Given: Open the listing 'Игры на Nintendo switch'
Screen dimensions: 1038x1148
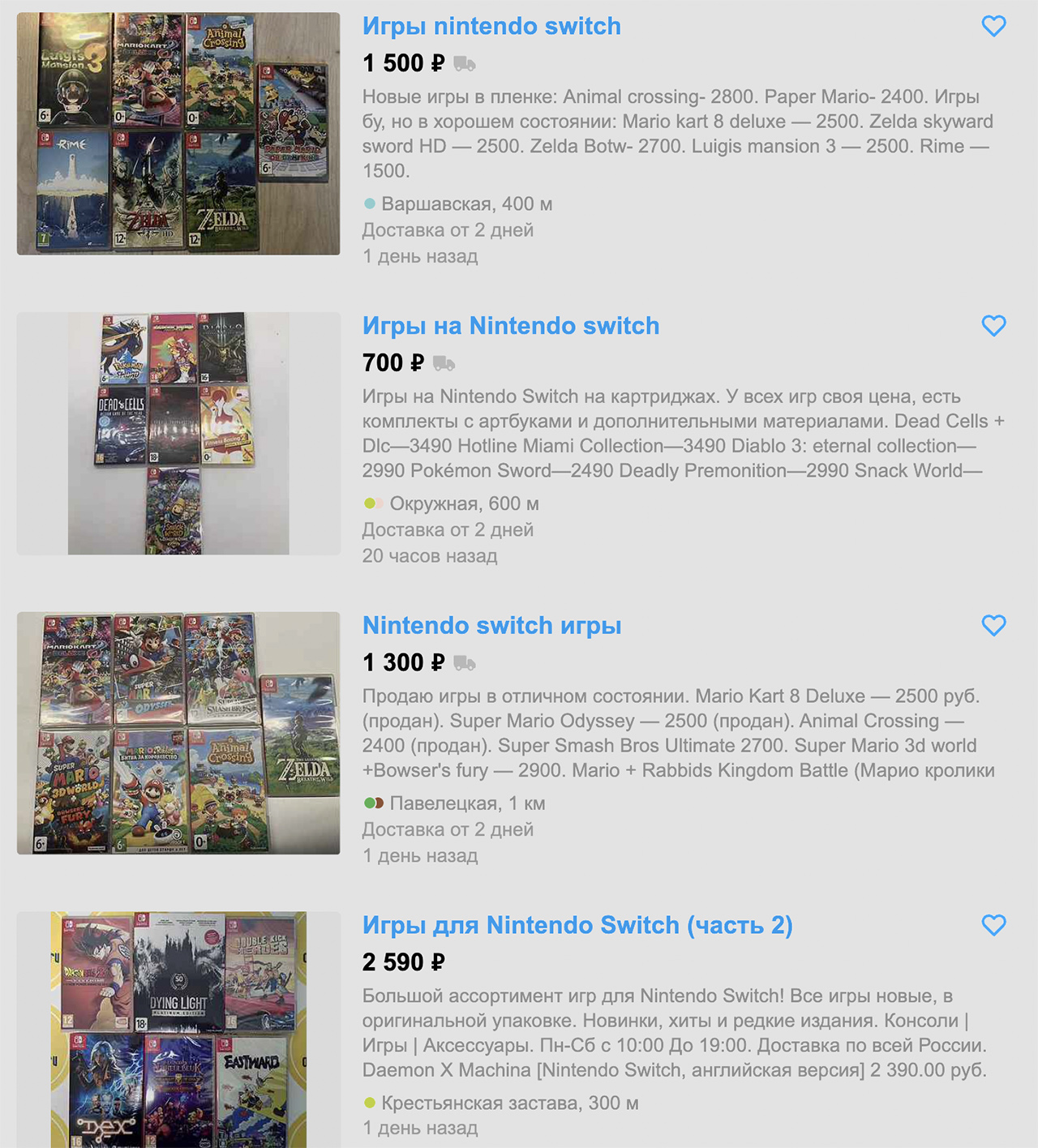Looking at the screenshot, I should point(511,326).
